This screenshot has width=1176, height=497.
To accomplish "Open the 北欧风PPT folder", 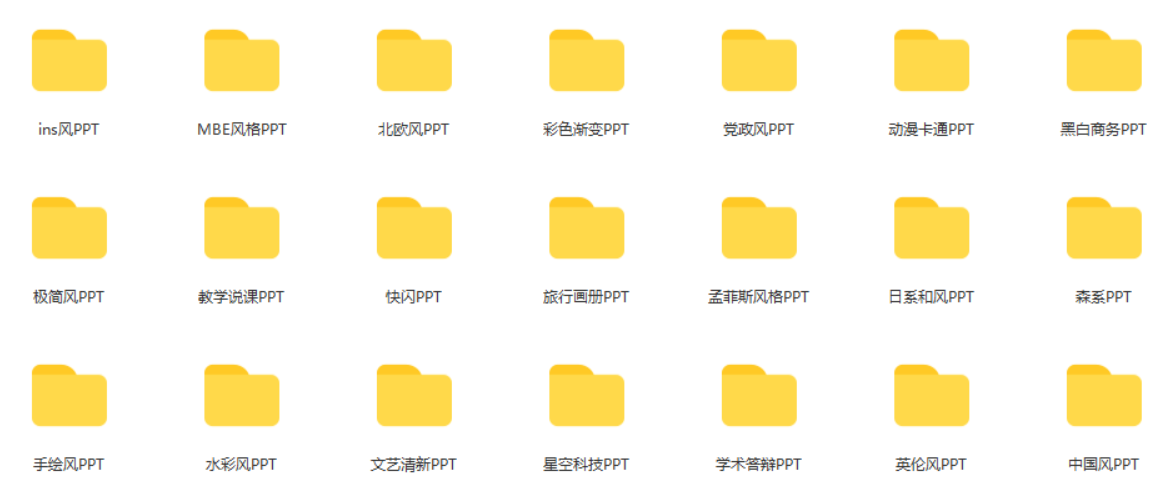I will [414, 62].
